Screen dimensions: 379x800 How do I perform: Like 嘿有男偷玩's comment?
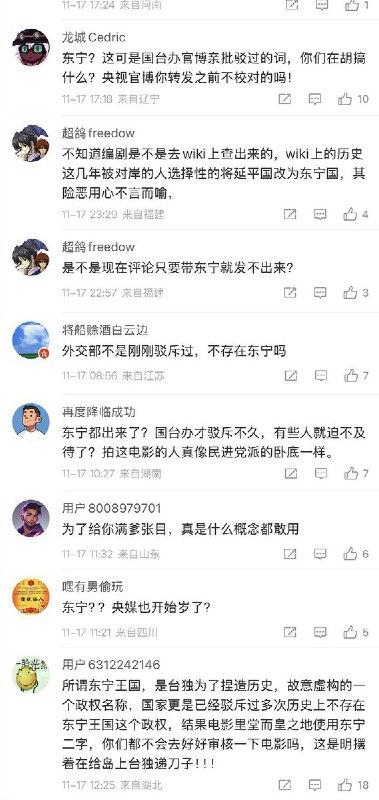[x=350, y=633]
